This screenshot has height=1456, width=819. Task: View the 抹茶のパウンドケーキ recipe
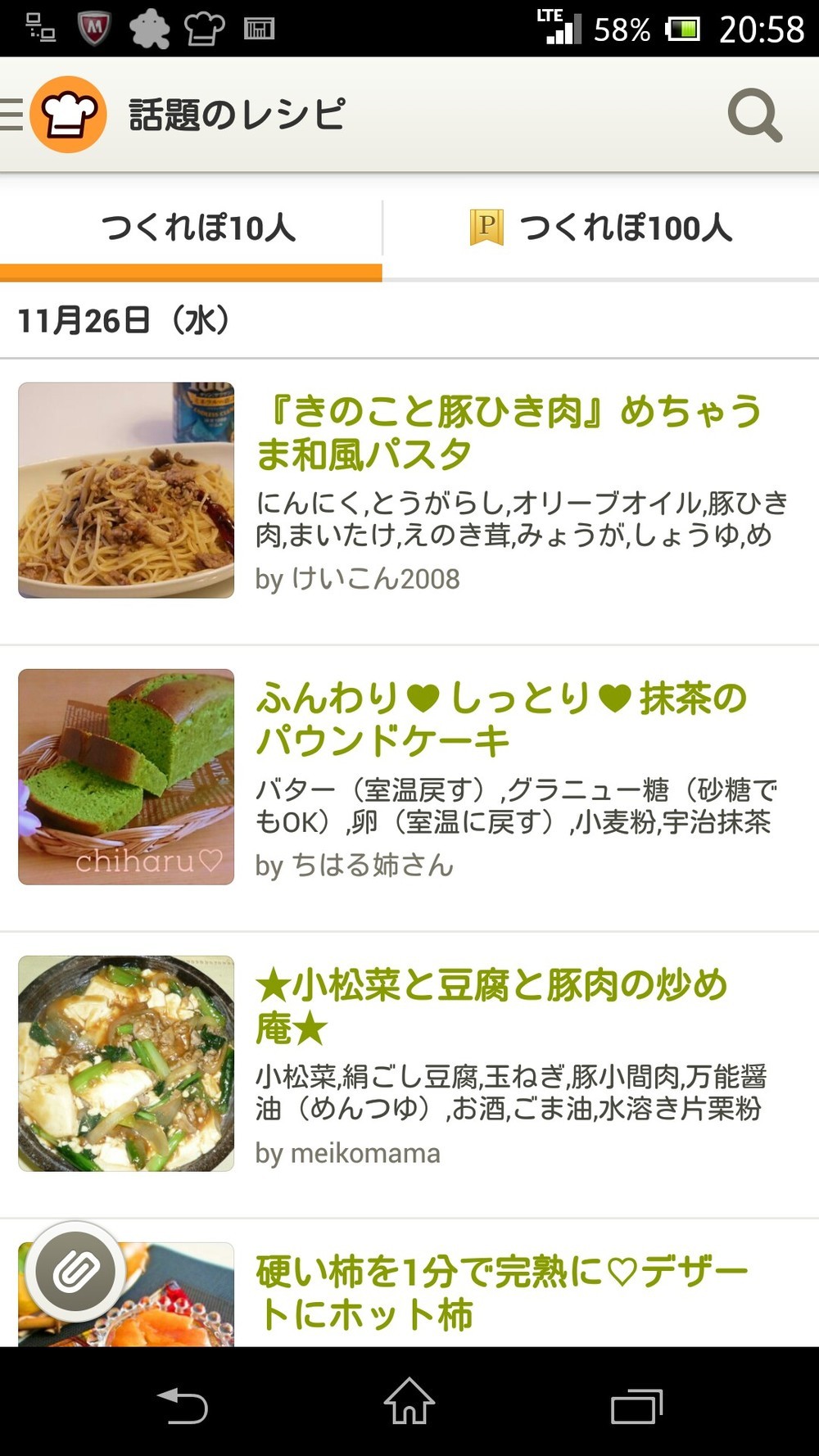(x=501, y=719)
